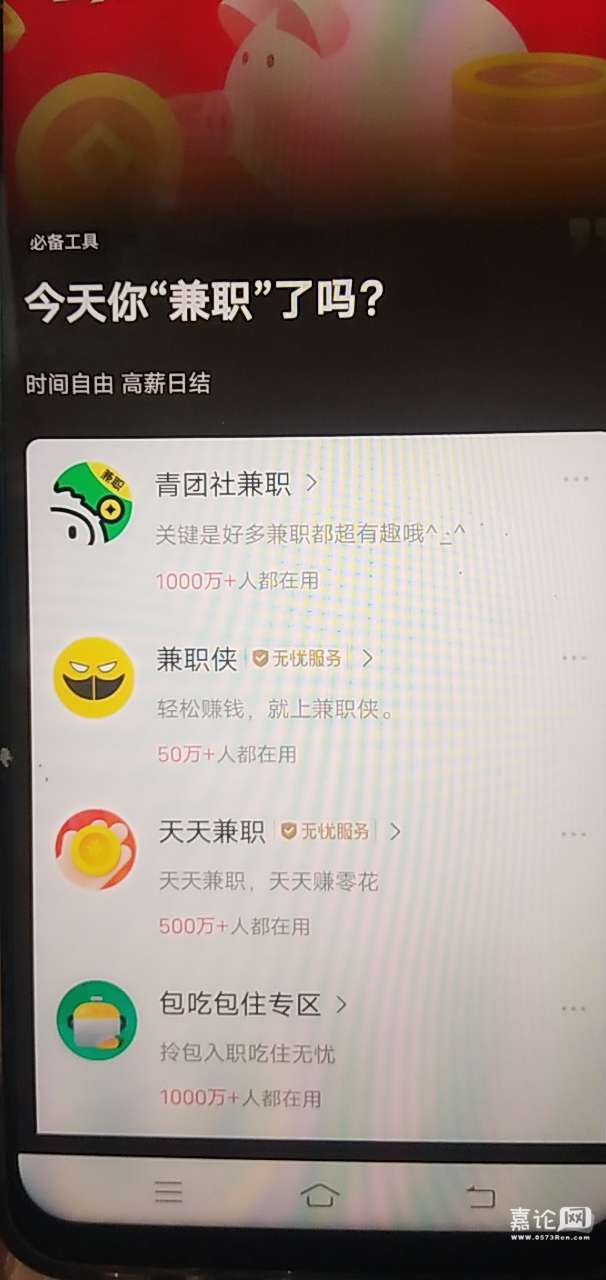The height and width of the screenshot is (1280, 606).
Task: Go back using the system back button
Action: [x=481, y=1195]
